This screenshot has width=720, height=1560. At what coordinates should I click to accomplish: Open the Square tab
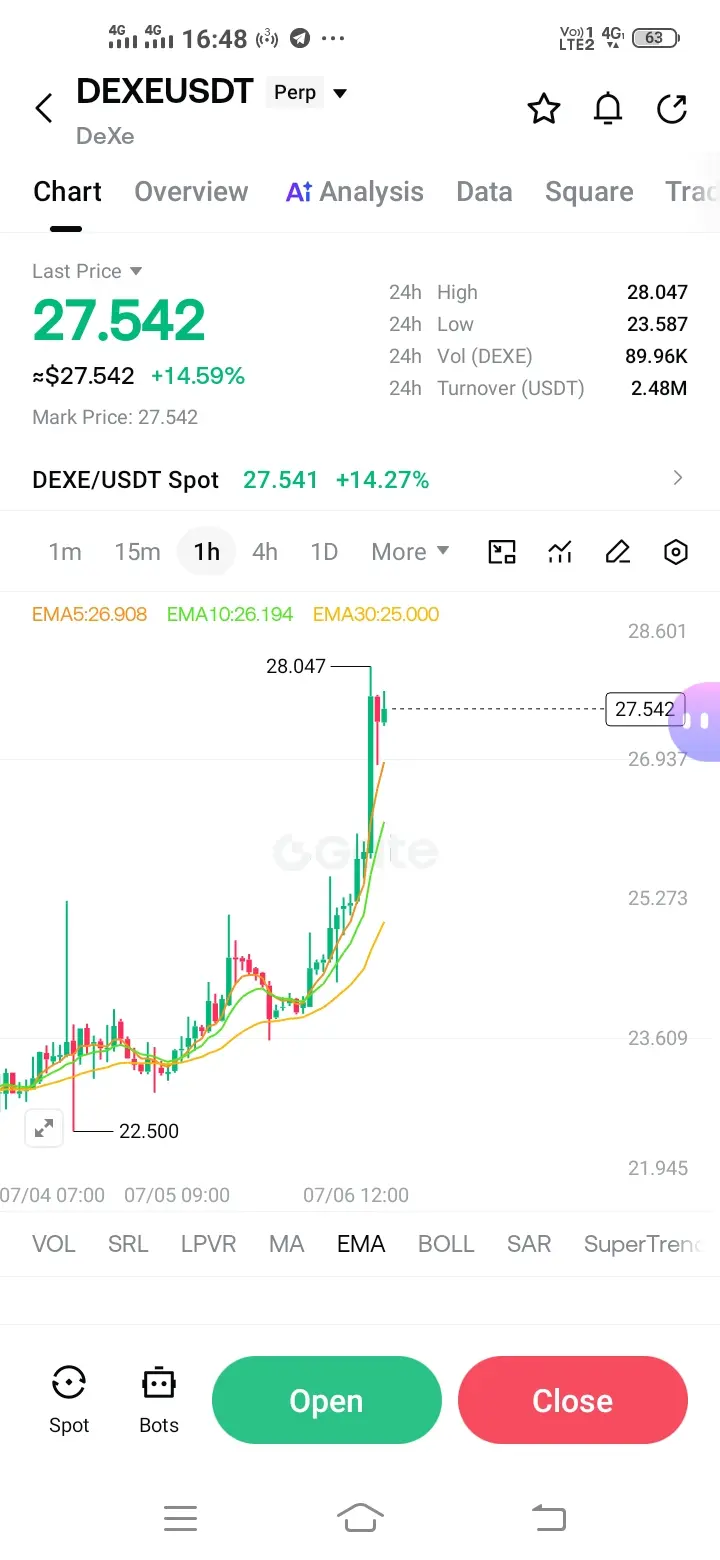coord(589,192)
